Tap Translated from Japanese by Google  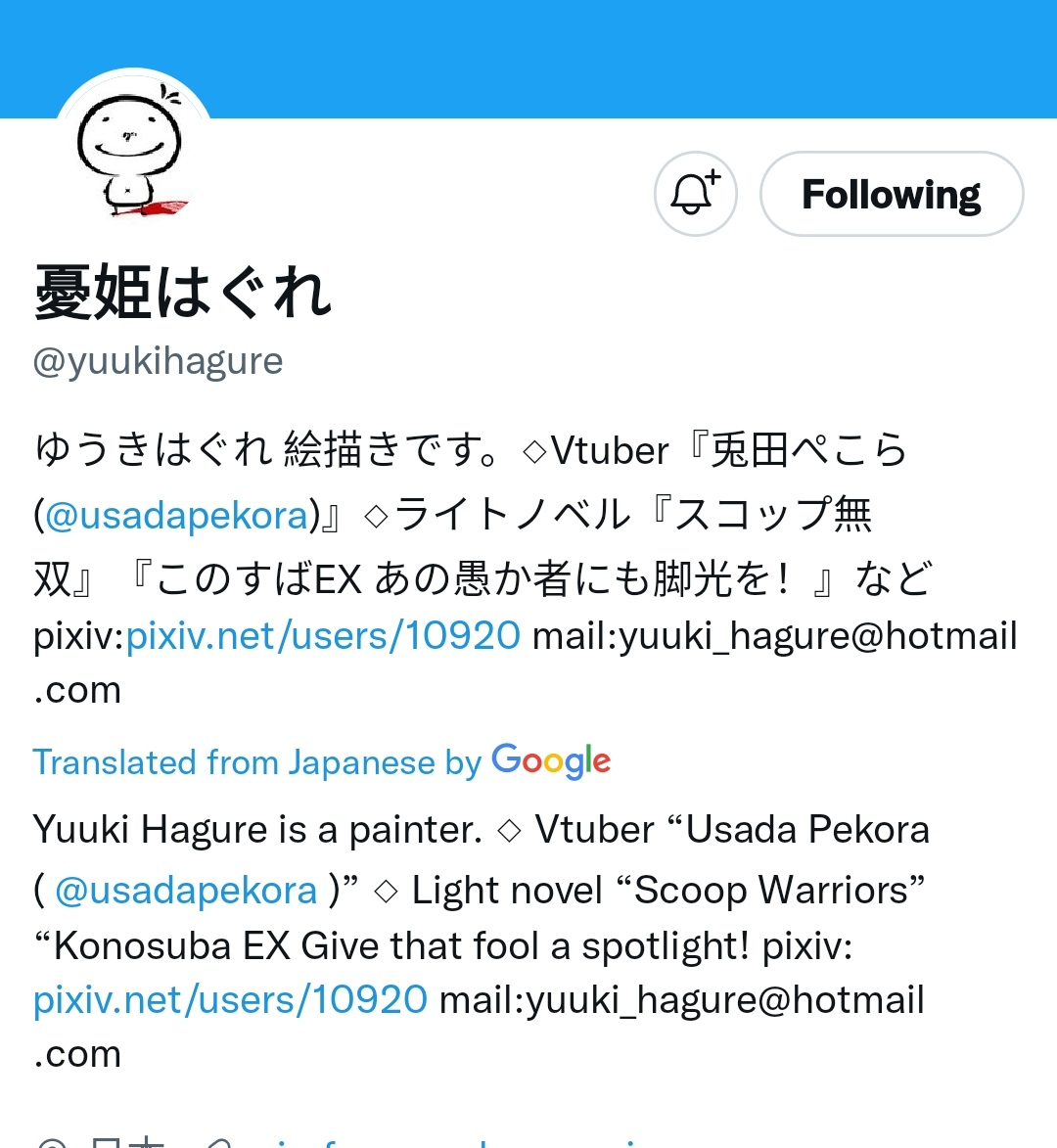[x=321, y=761]
